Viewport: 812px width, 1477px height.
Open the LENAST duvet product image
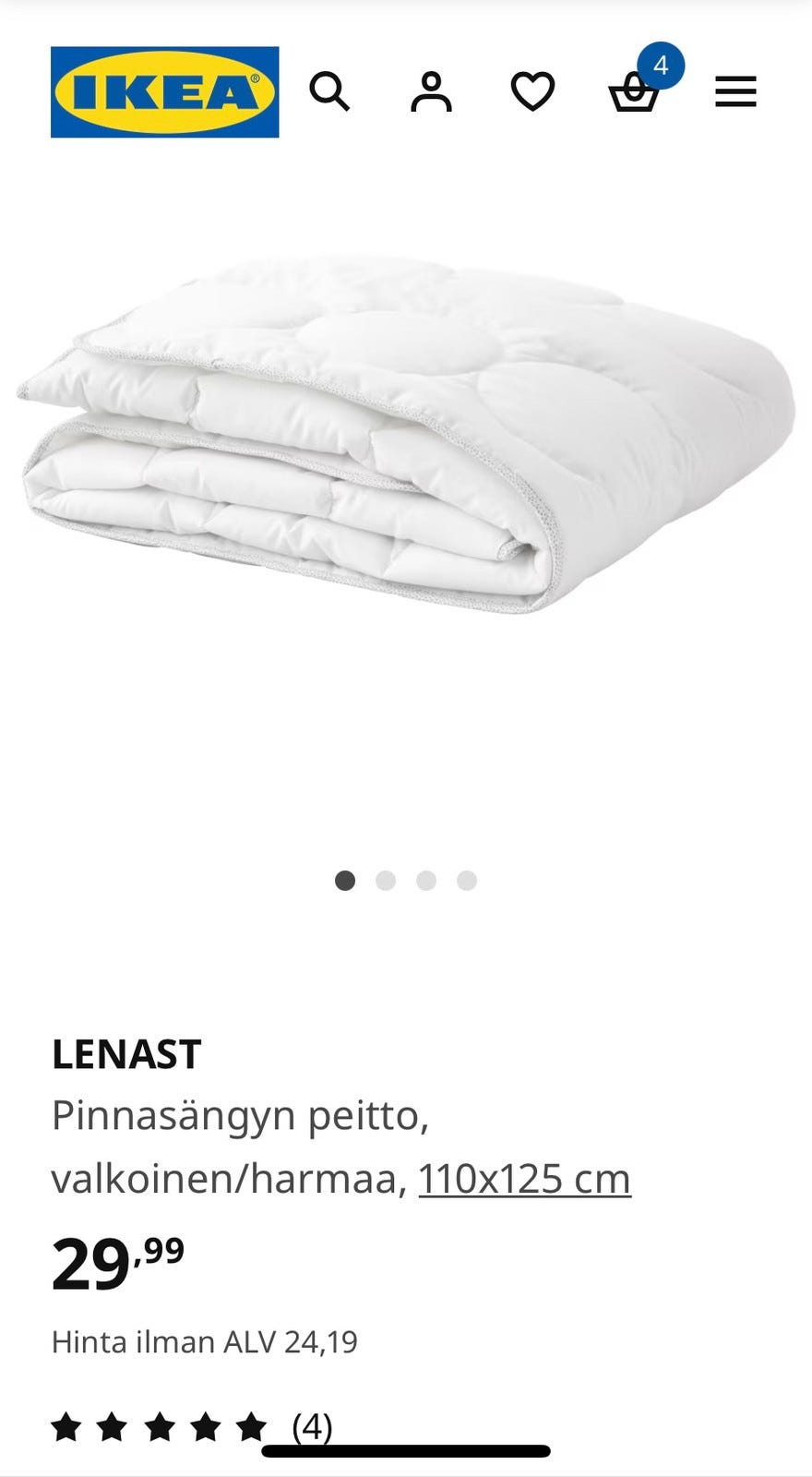click(406, 434)
